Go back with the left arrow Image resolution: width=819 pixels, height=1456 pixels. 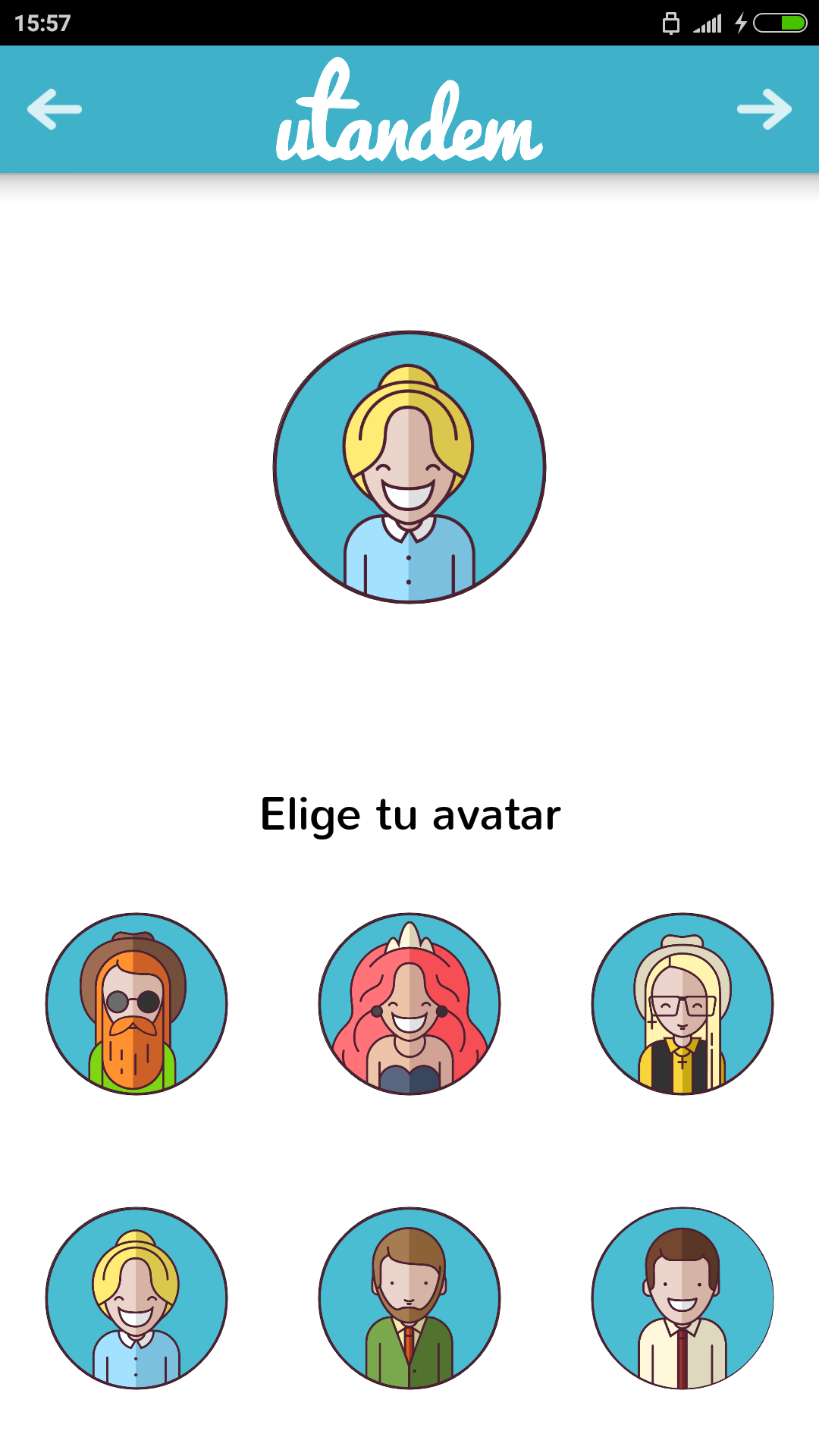(x=55, y=109)
